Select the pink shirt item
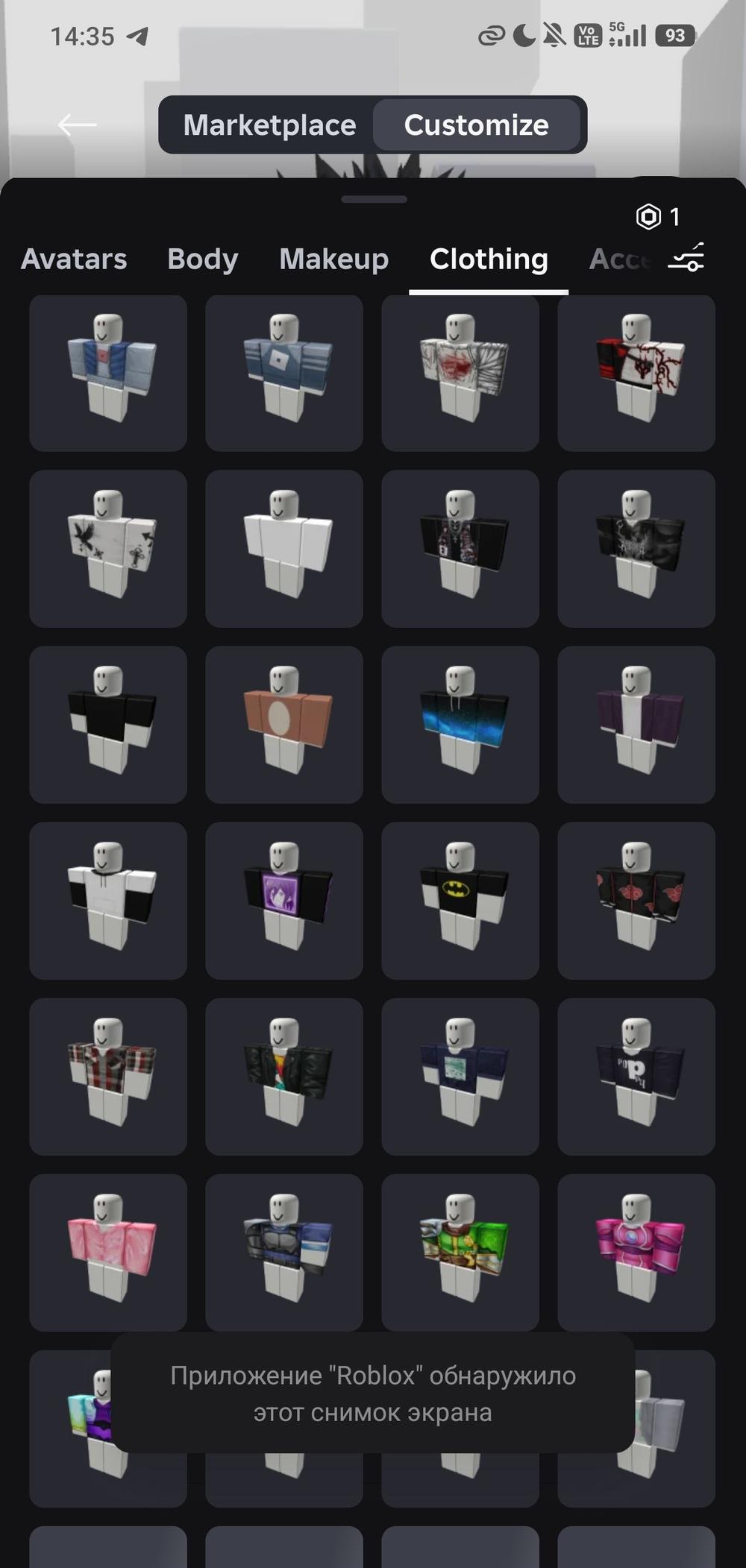 [x=108, y=1252]
